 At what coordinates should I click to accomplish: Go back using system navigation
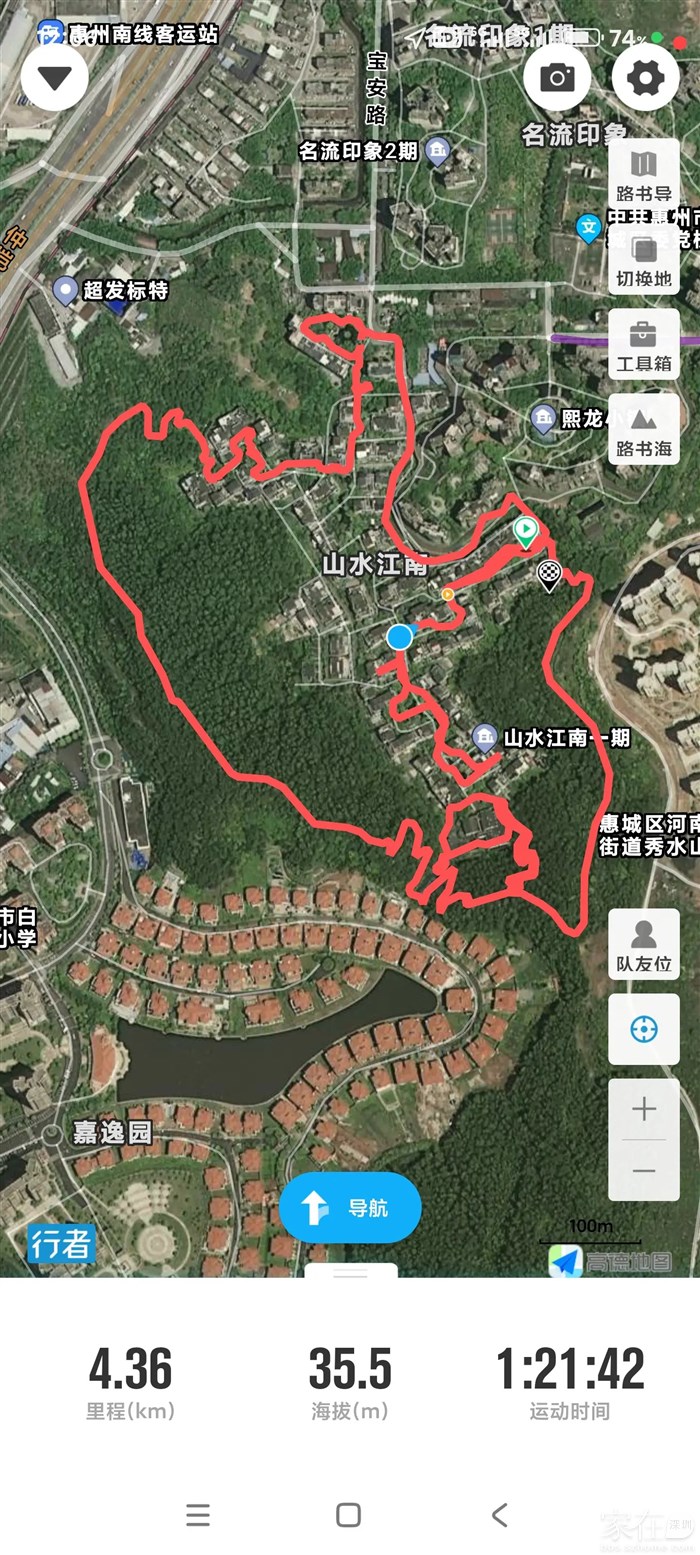point(500,1514)
